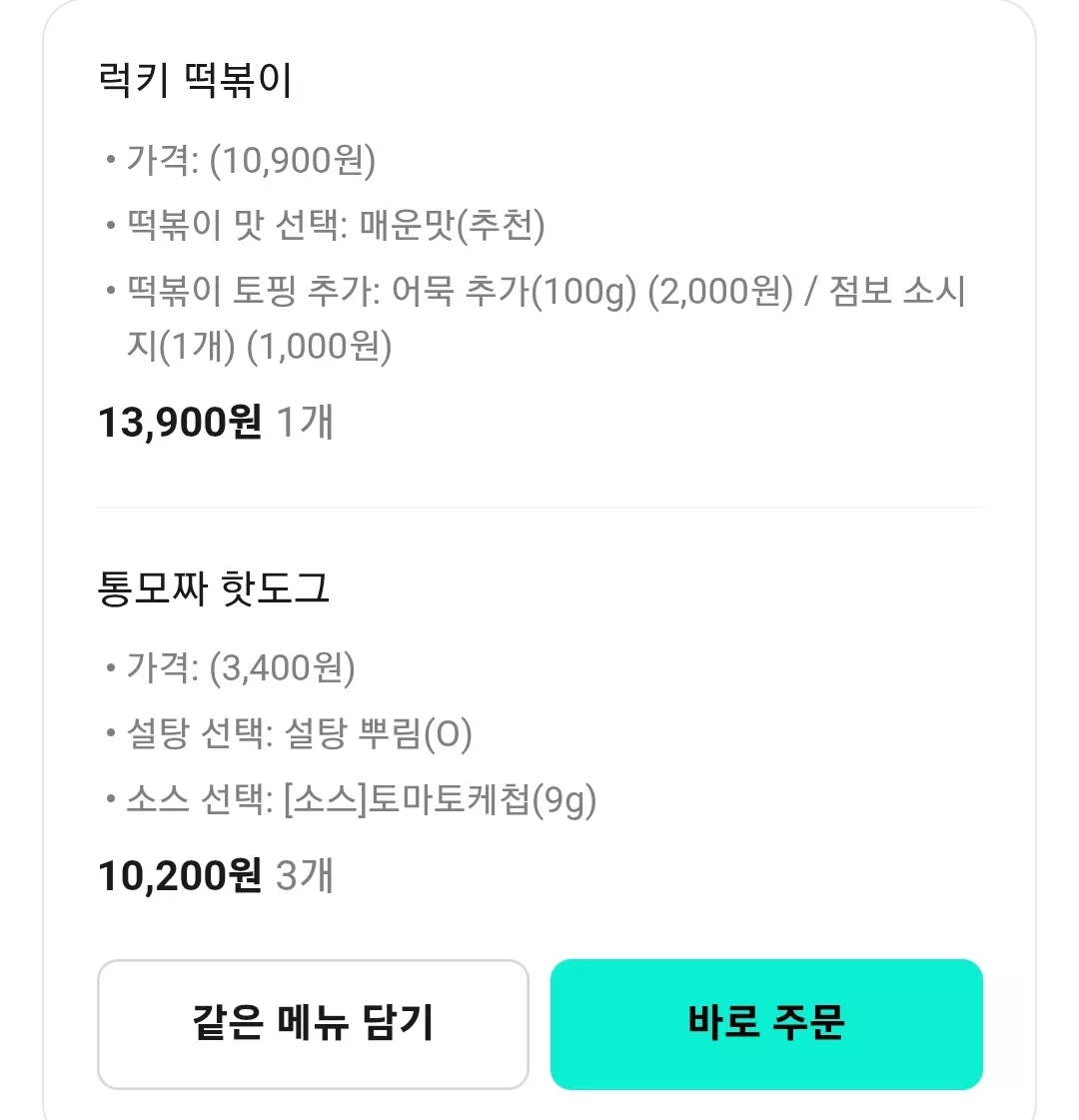Tap the 같은 메뉴 담기 button
Image resolution: width=1079 pixels, height=1120 pixels.
coord(313,1023)
